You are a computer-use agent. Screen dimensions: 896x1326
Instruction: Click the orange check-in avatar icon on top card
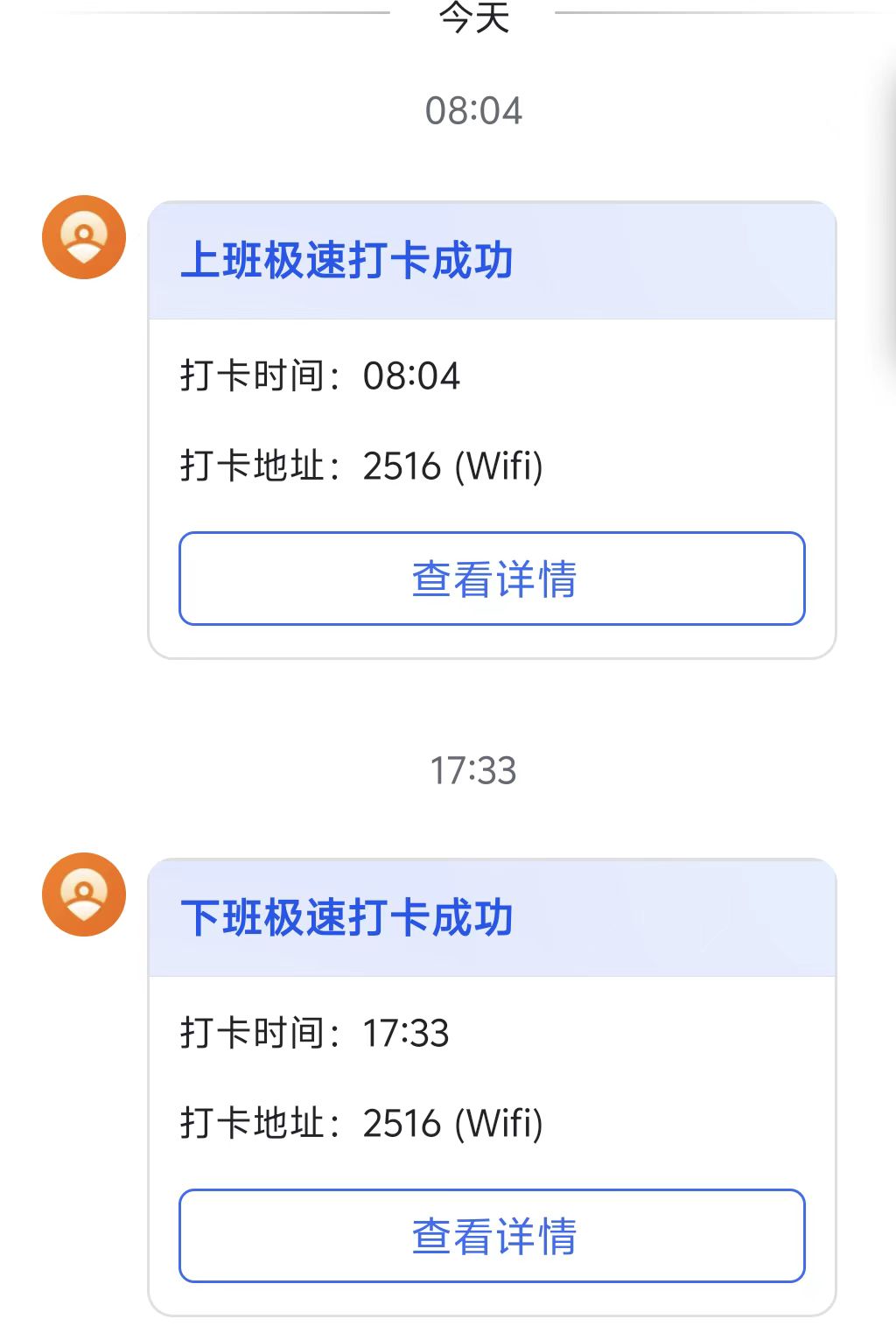(x=85, y=236)
